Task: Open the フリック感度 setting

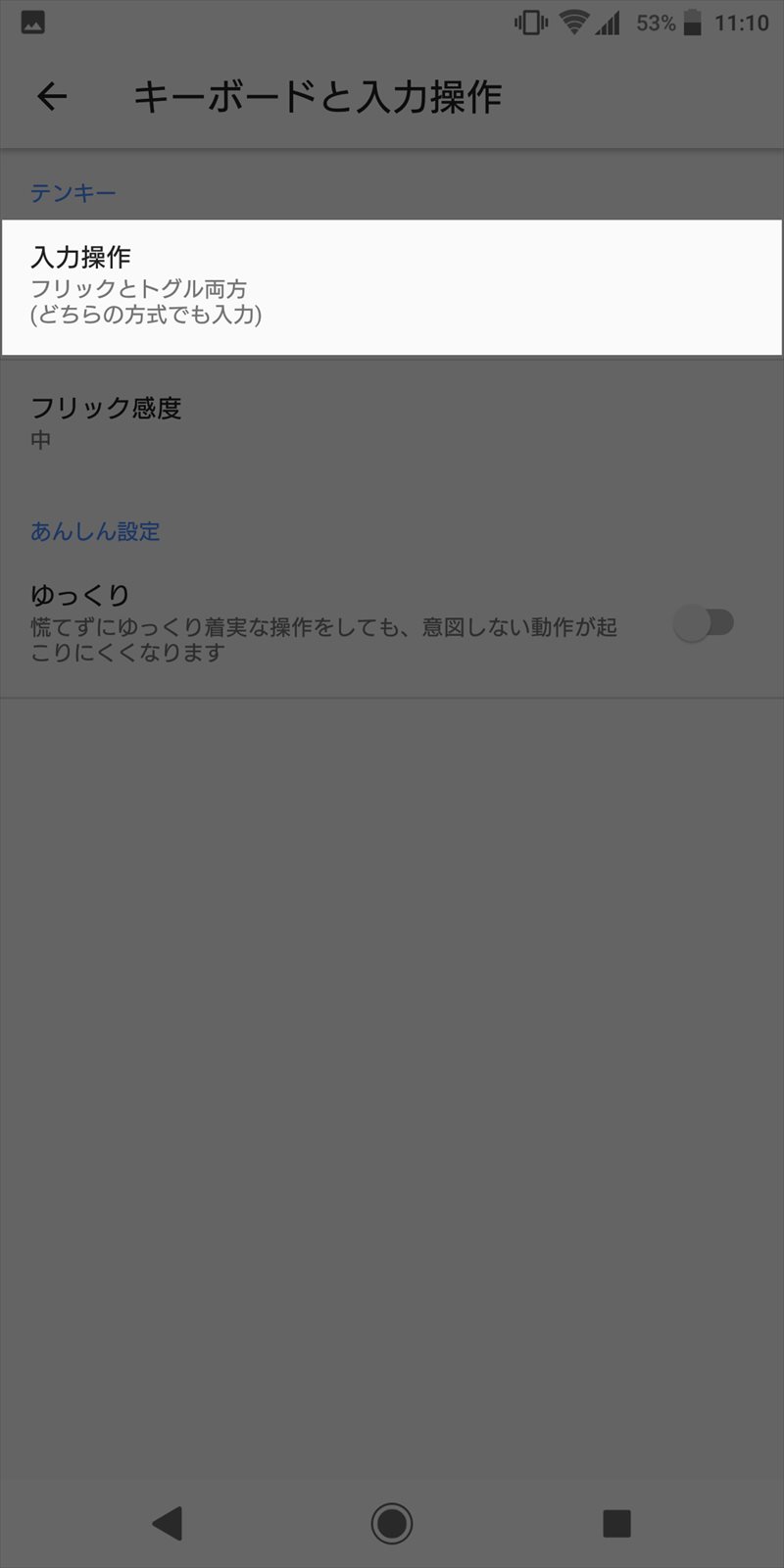Action: (392, 422)
